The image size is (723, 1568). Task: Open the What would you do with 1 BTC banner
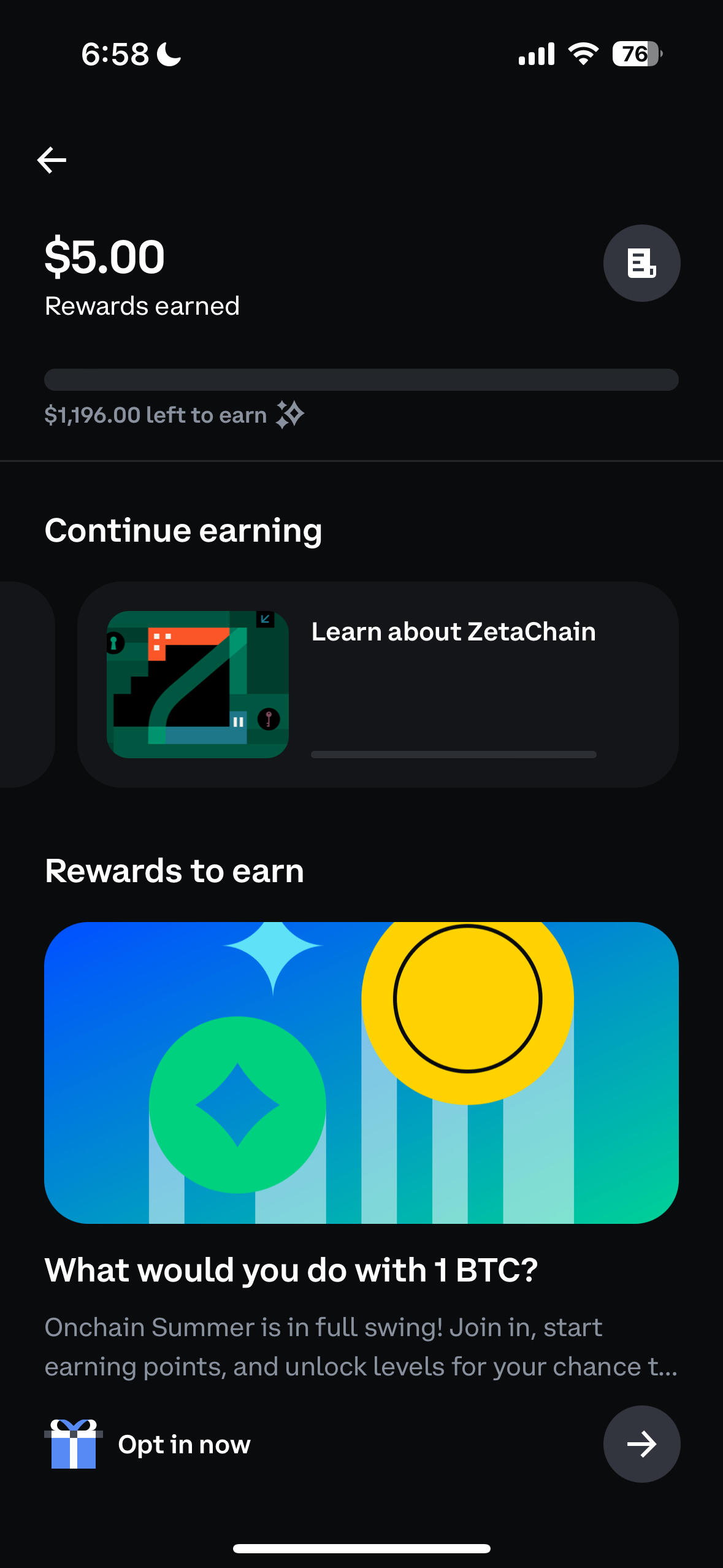pyautogui.click(x=361, y=1072)
